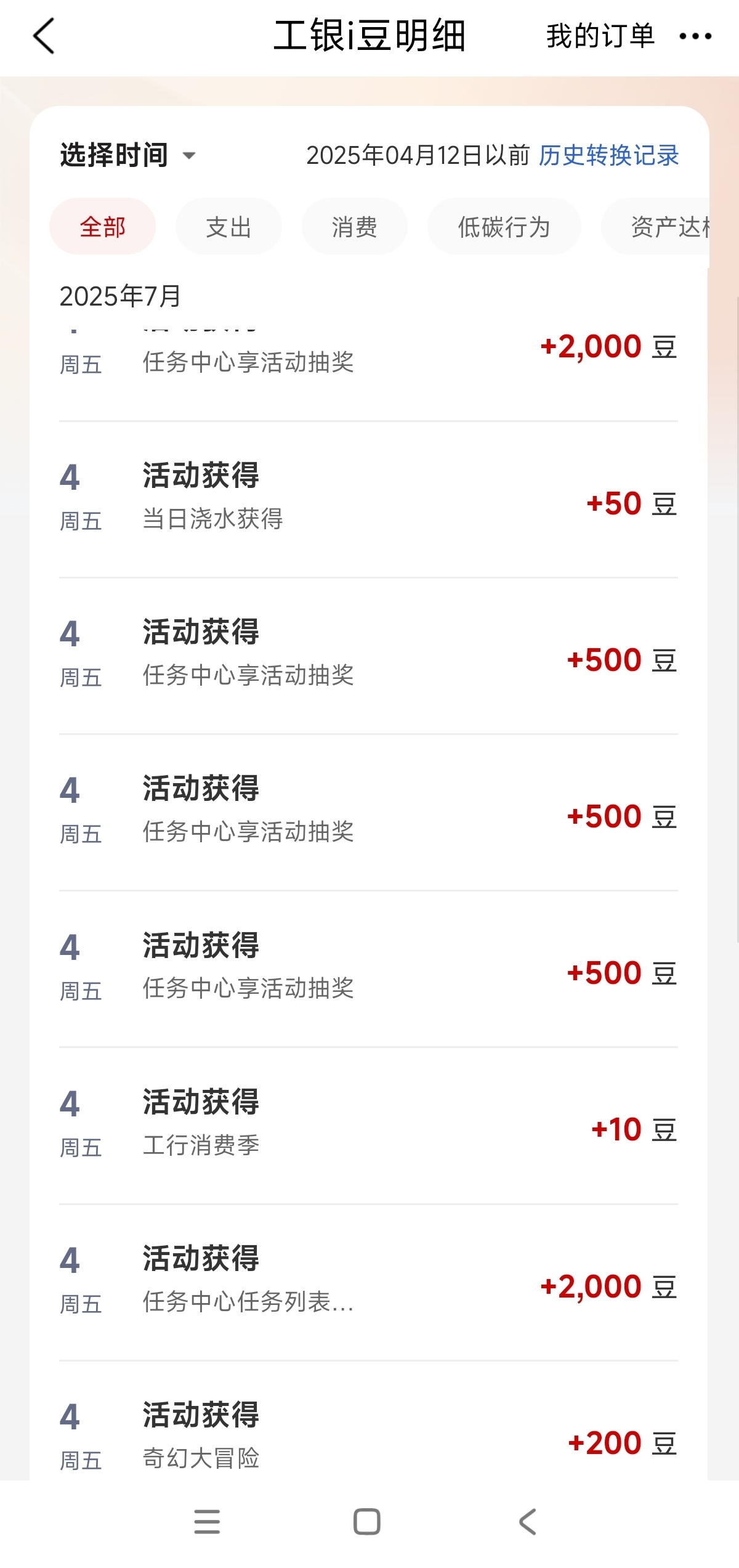The width and height of the screenshot is (739, 1568).
Task: Select the 资产达标 filter chip
Action: (655, 227)
